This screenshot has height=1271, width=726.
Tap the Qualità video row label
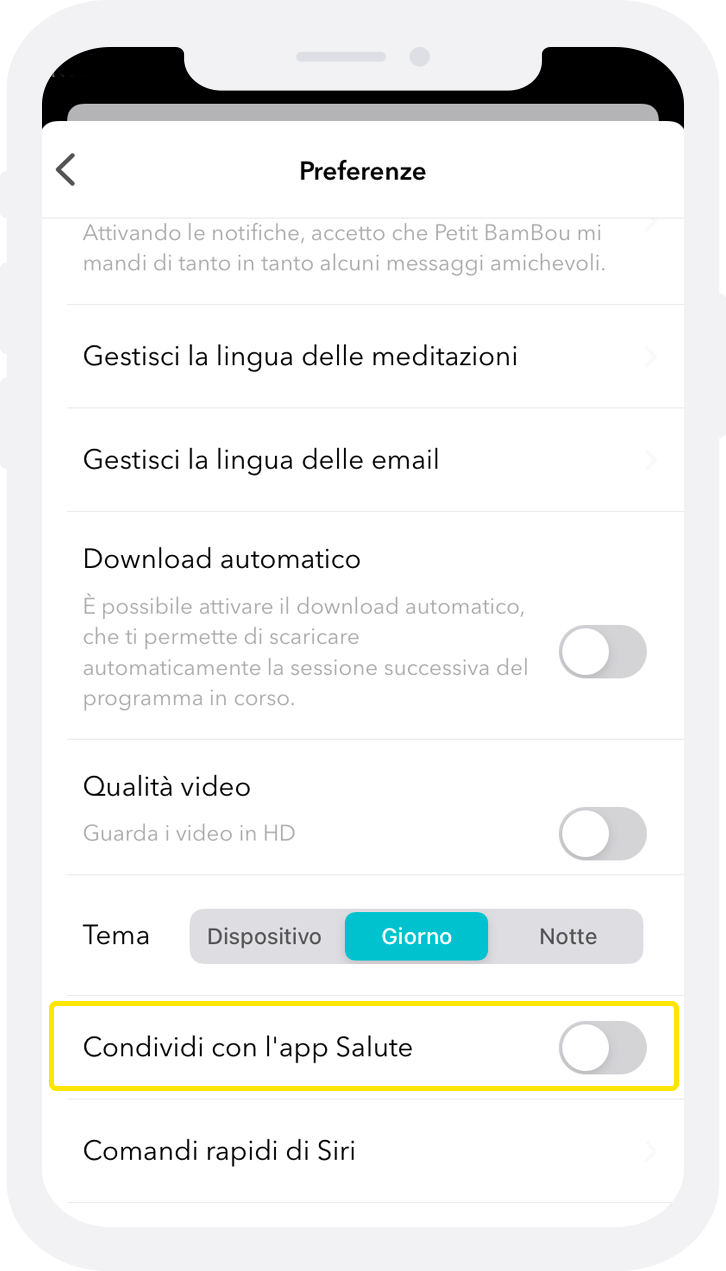pos(166,787)
